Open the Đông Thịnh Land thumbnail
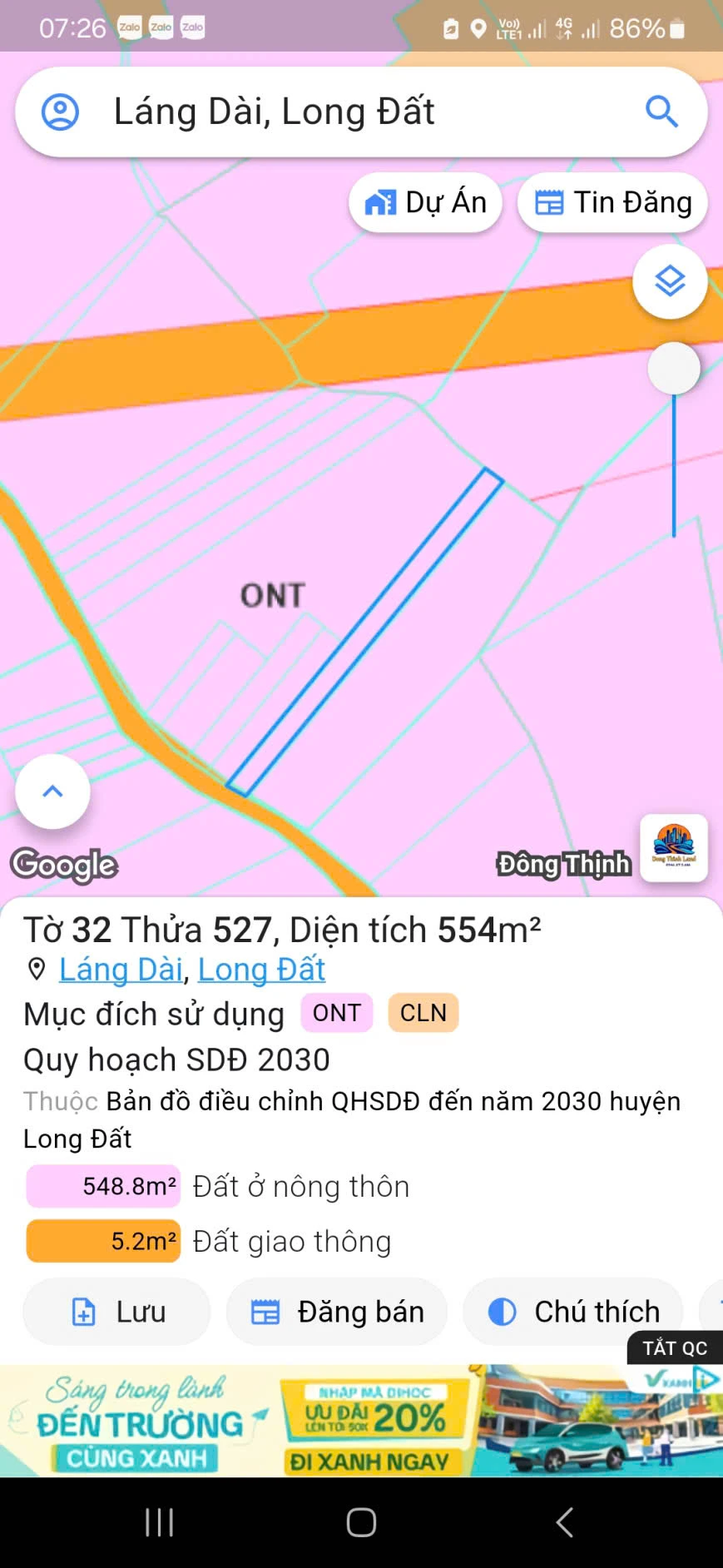723x1568 pixels. tap(674, 848)
